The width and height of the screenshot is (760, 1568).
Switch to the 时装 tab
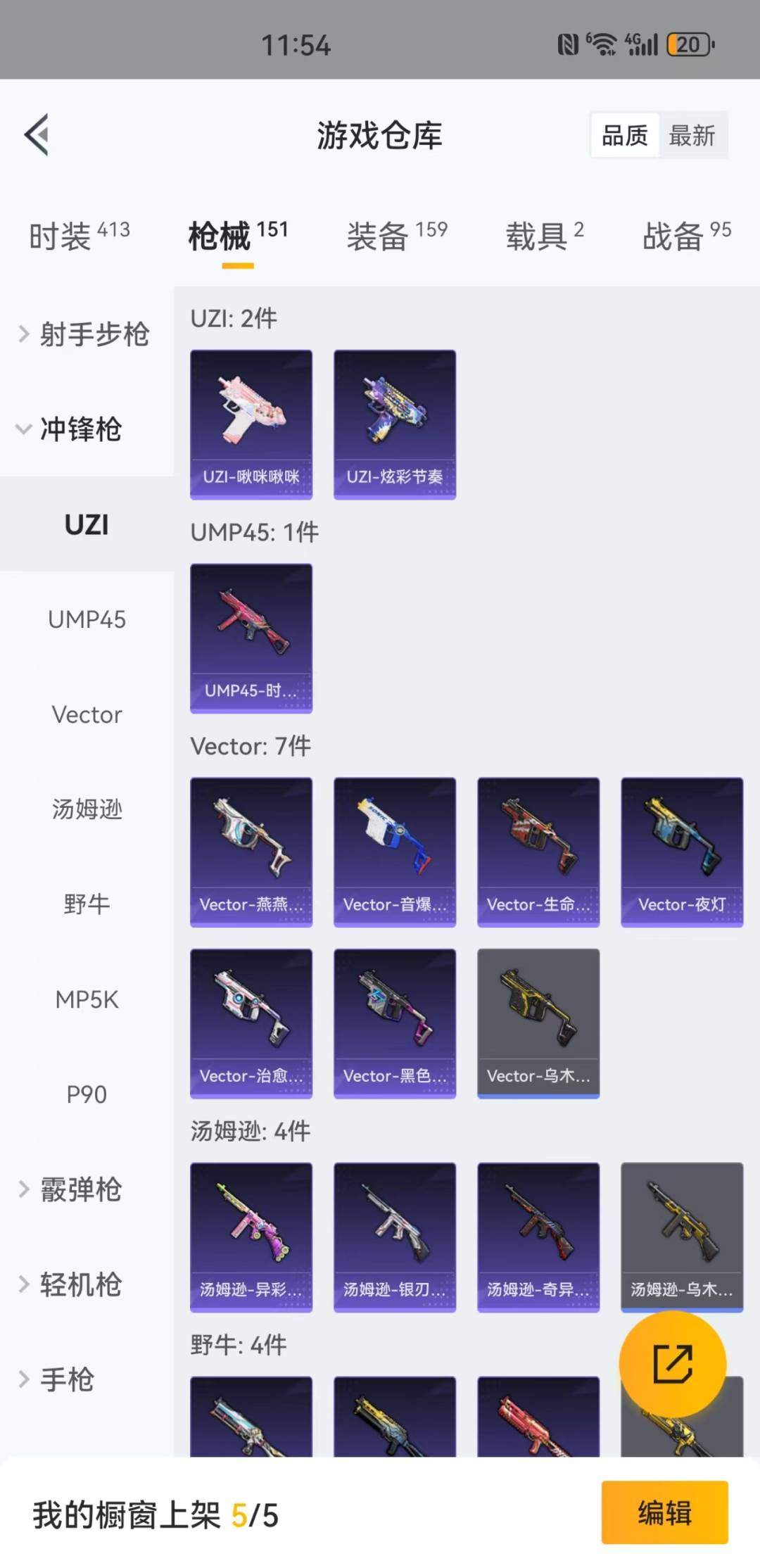(x=79, y=236)
